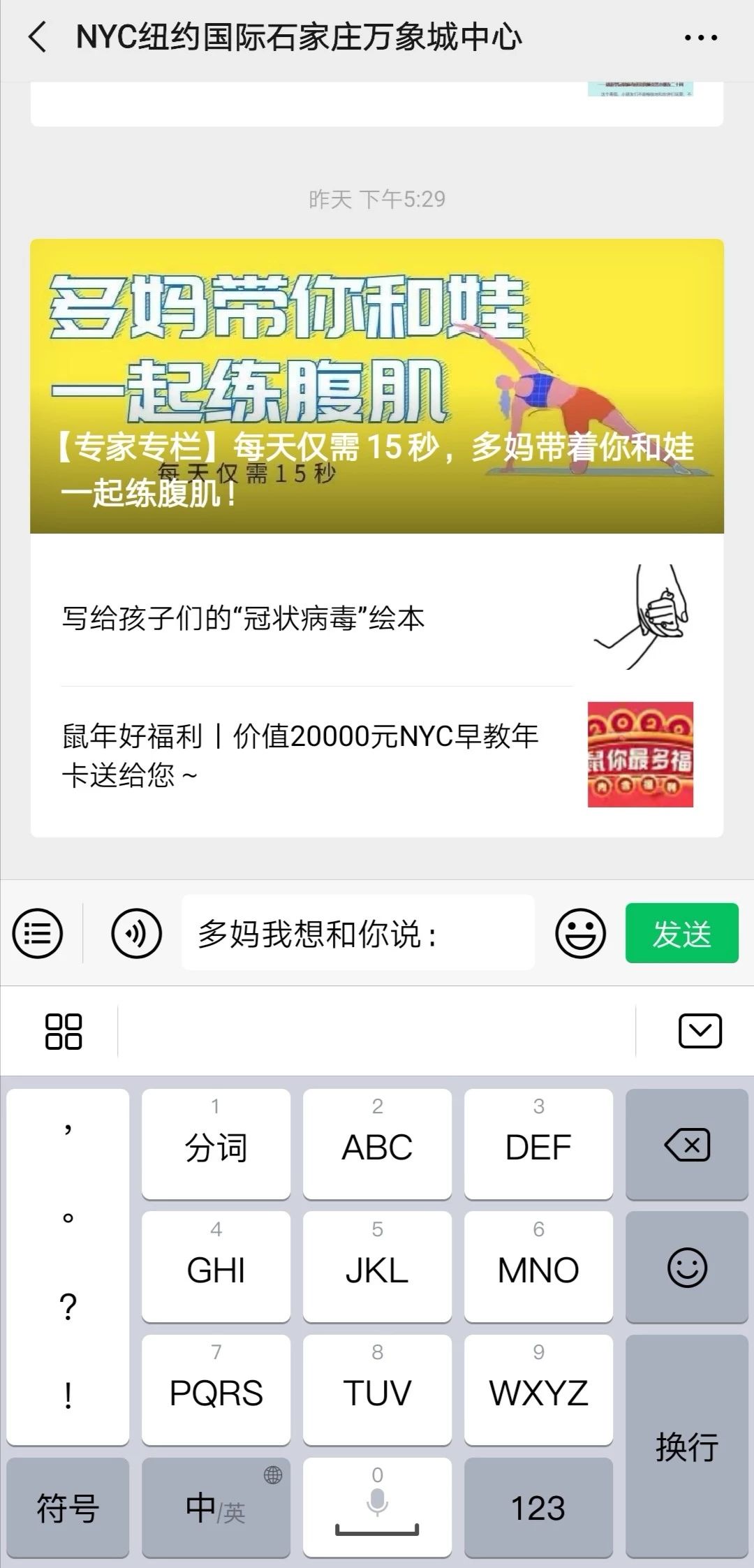The width and height of the screenshot is (754, 1568).
Task: Open the 符号 symbols keyboard
Action: coord(68,1507)
